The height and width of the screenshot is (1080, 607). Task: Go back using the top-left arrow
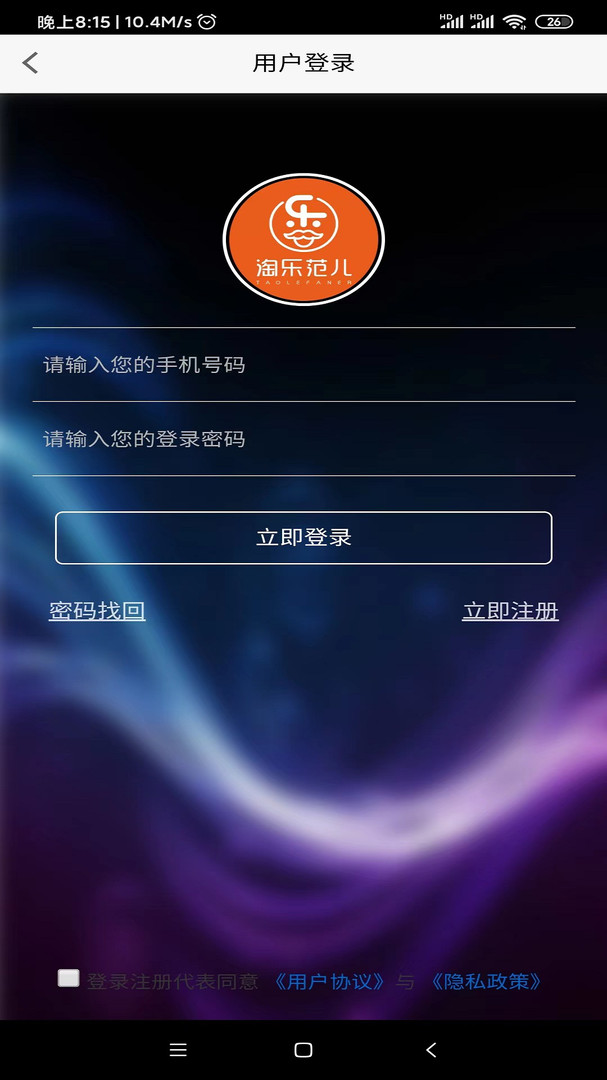tap(30, 63)
